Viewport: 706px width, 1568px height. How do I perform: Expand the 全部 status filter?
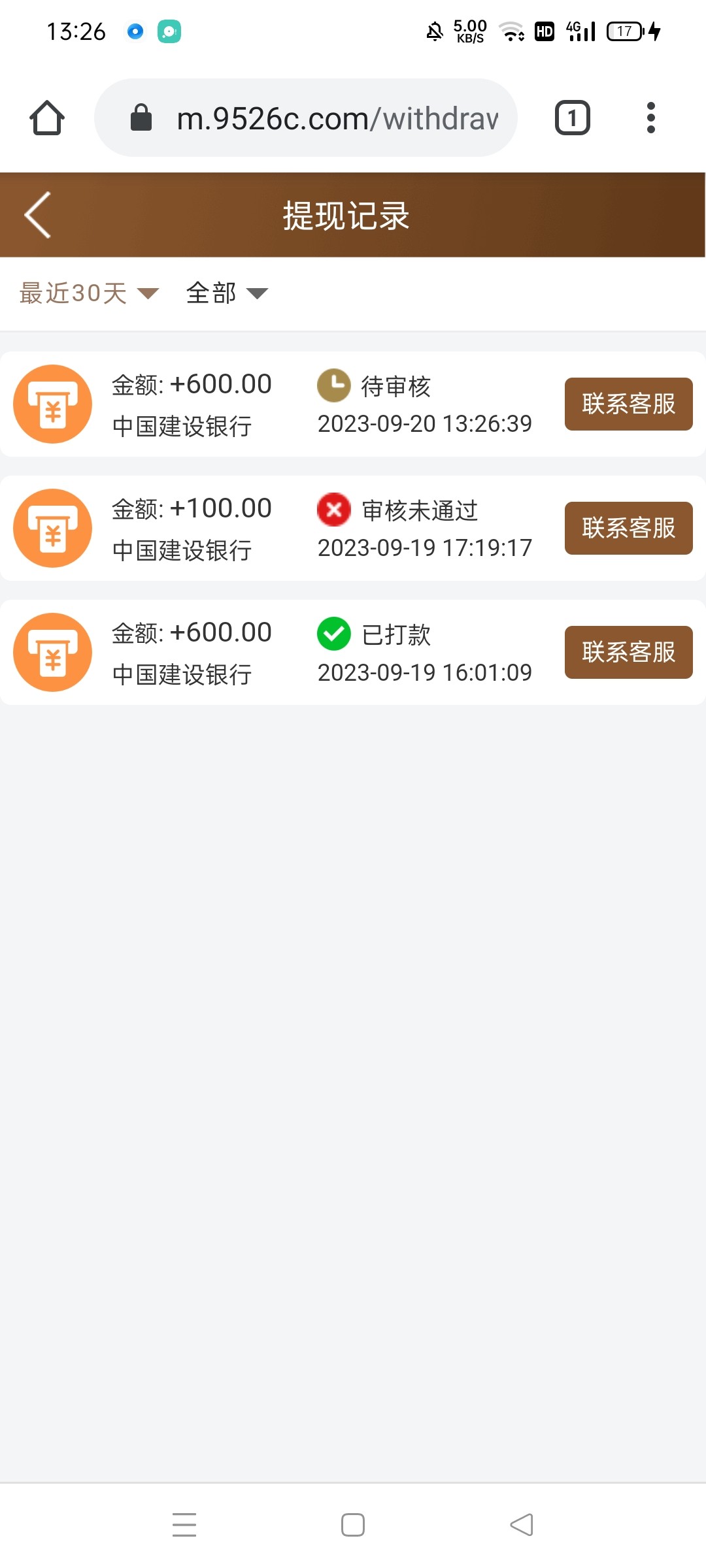point(227,293)
